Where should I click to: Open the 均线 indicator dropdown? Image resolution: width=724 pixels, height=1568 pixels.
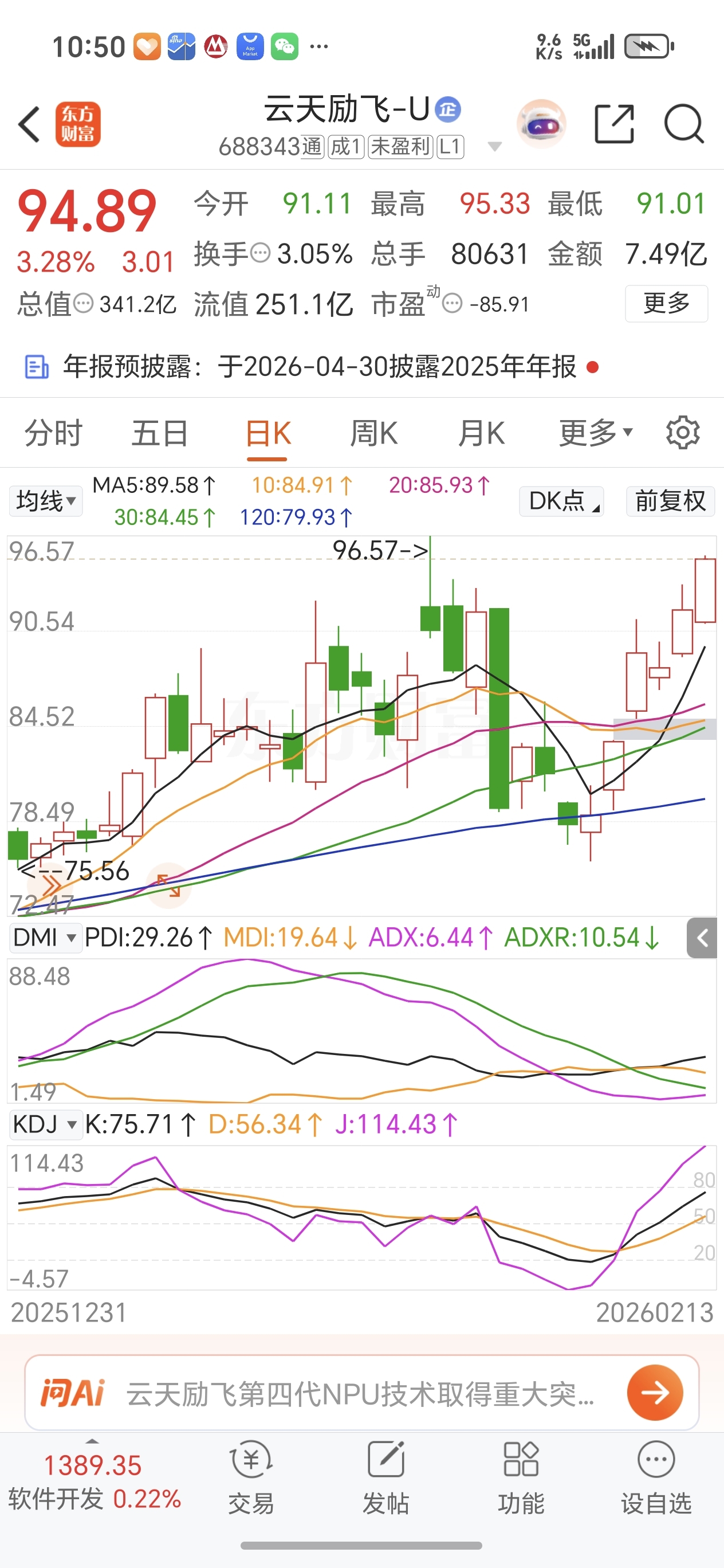click(46, 501)
